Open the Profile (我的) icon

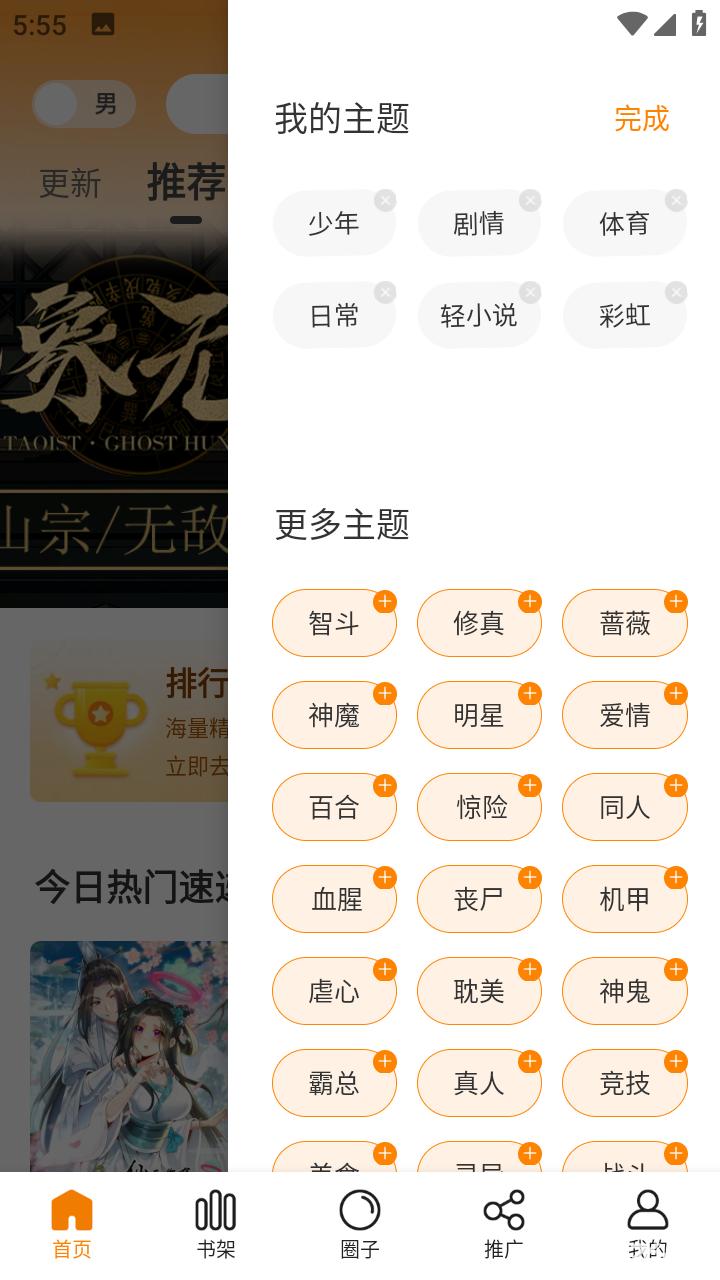(x=648, y=1220)
